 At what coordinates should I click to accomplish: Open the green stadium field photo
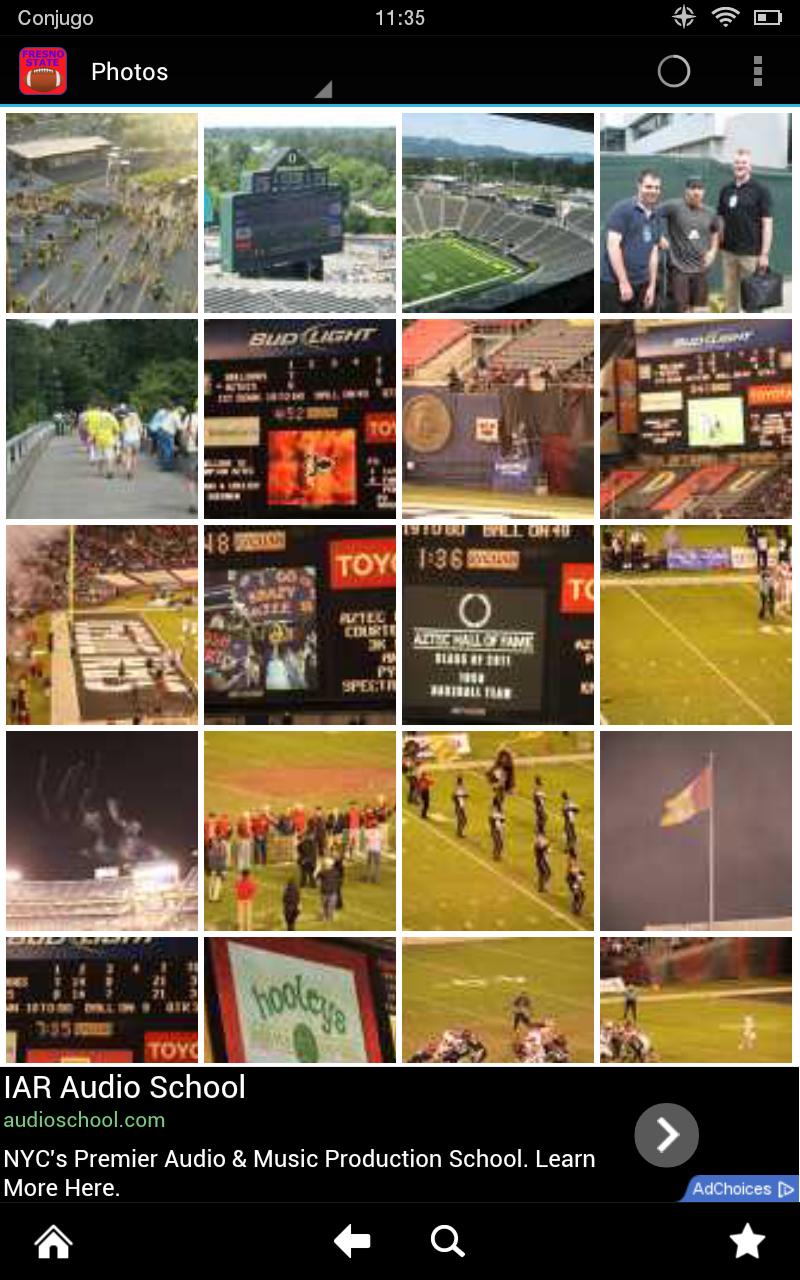[497, 212]
